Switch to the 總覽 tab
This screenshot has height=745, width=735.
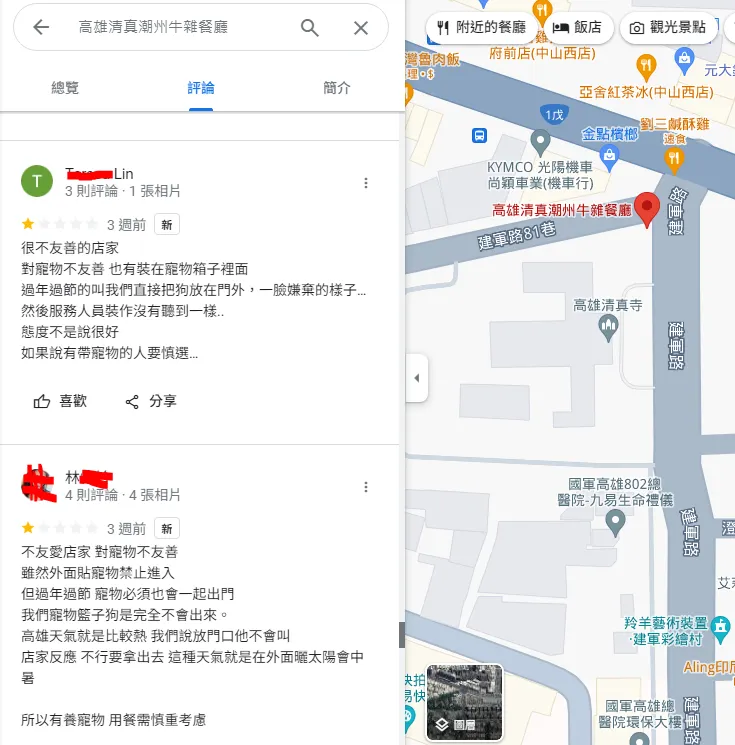(64, 87)
